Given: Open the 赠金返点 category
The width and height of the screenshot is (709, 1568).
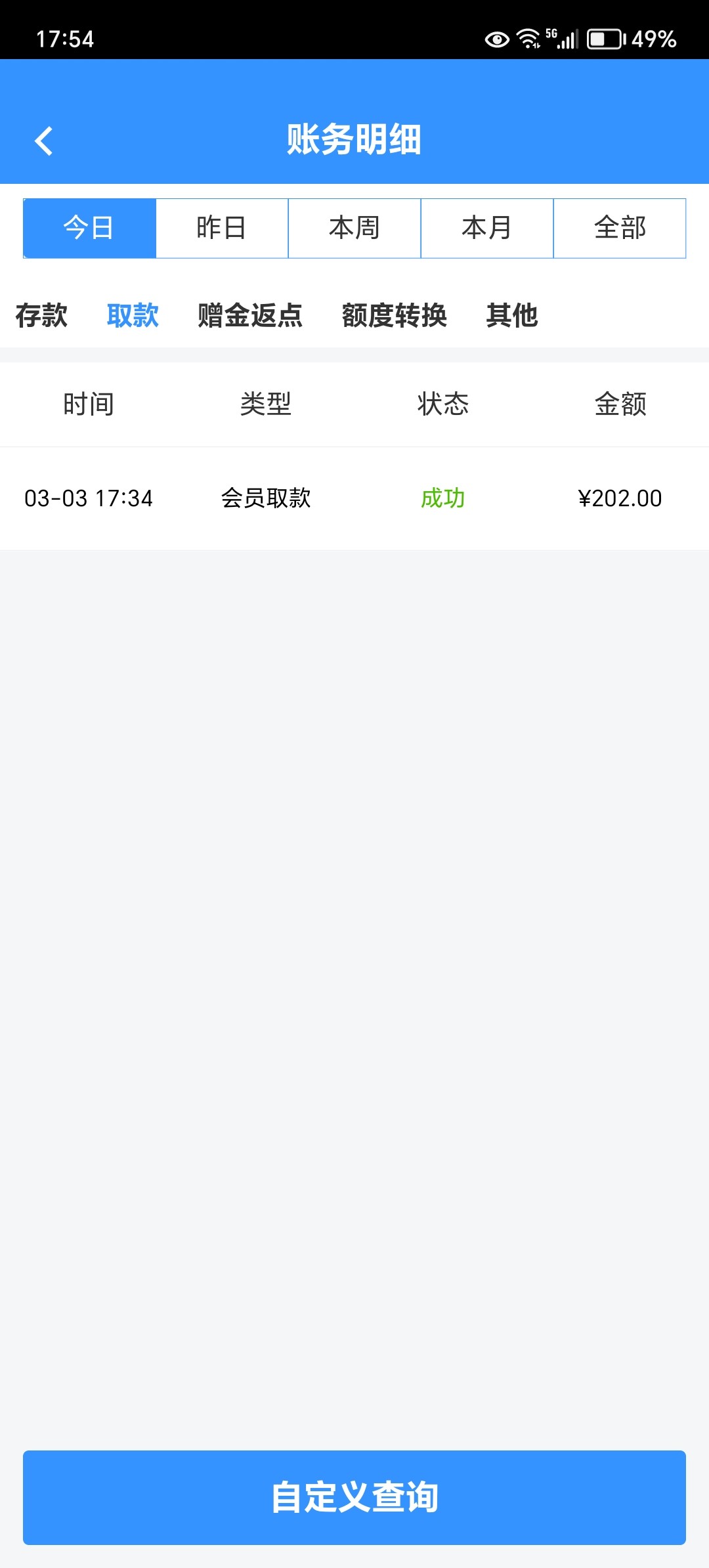Looking at the screenshot, I should pyautogui.click(x=250, y=315).
